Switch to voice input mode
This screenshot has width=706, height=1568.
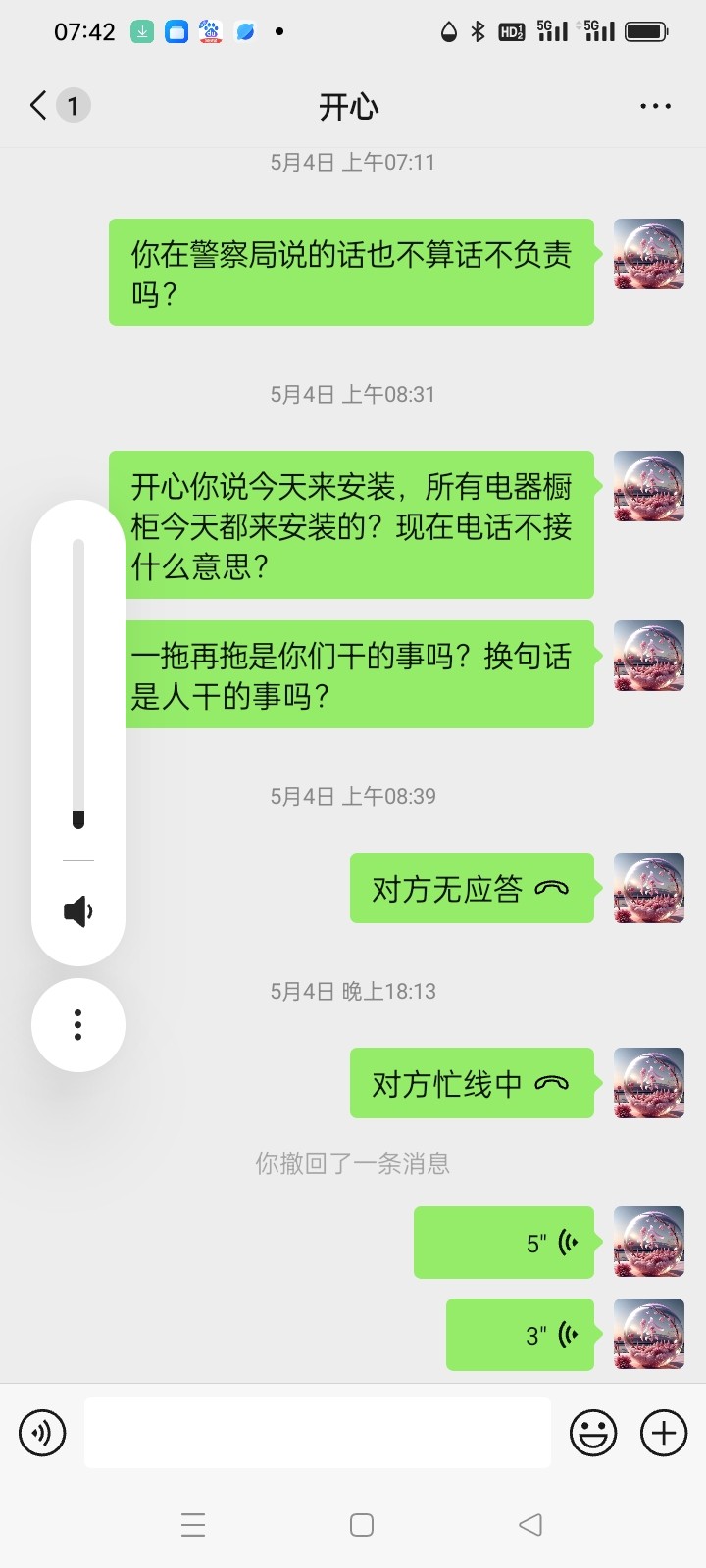pyautogui.click(x=42, y=1433)
